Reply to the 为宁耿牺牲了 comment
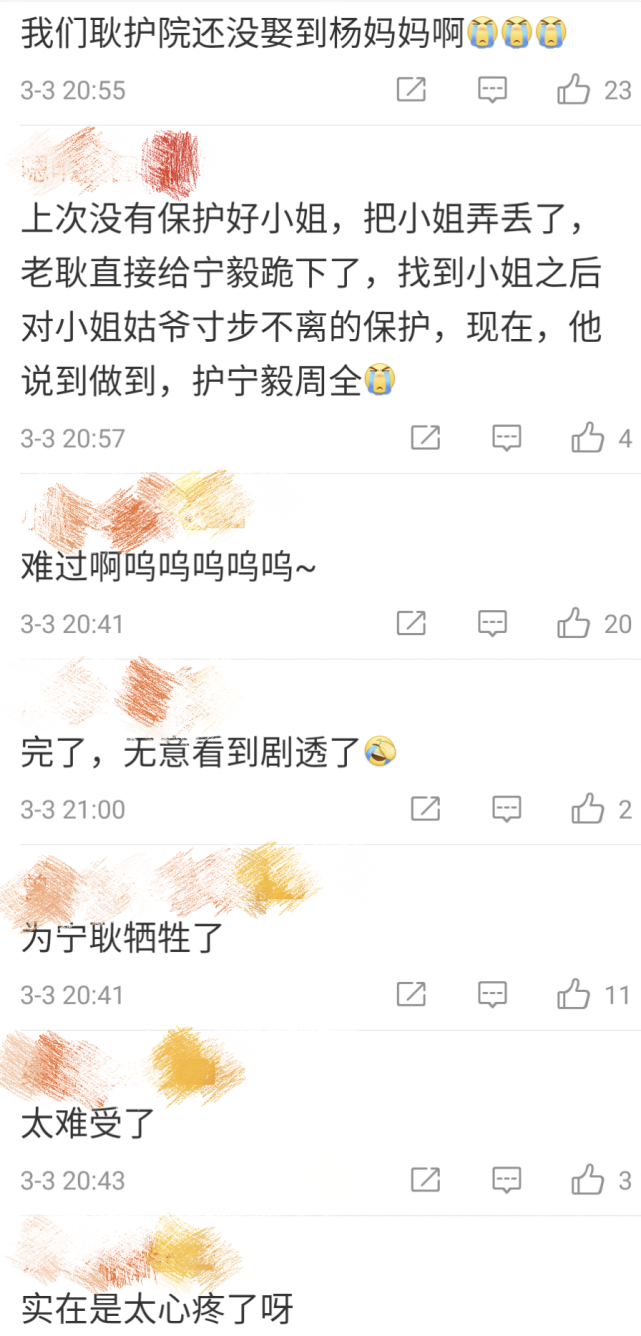The width and height of the screenshot is (641, 1336). 492,995
